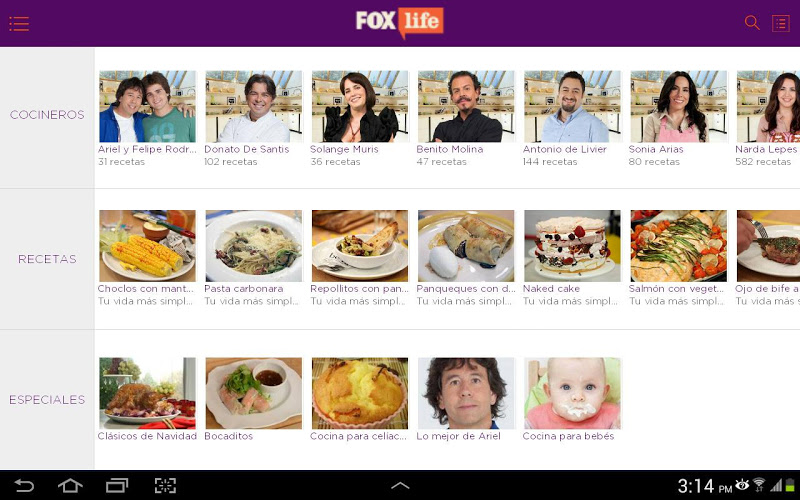Open the search icon
The image size is (800, 500).
(752, 22)
